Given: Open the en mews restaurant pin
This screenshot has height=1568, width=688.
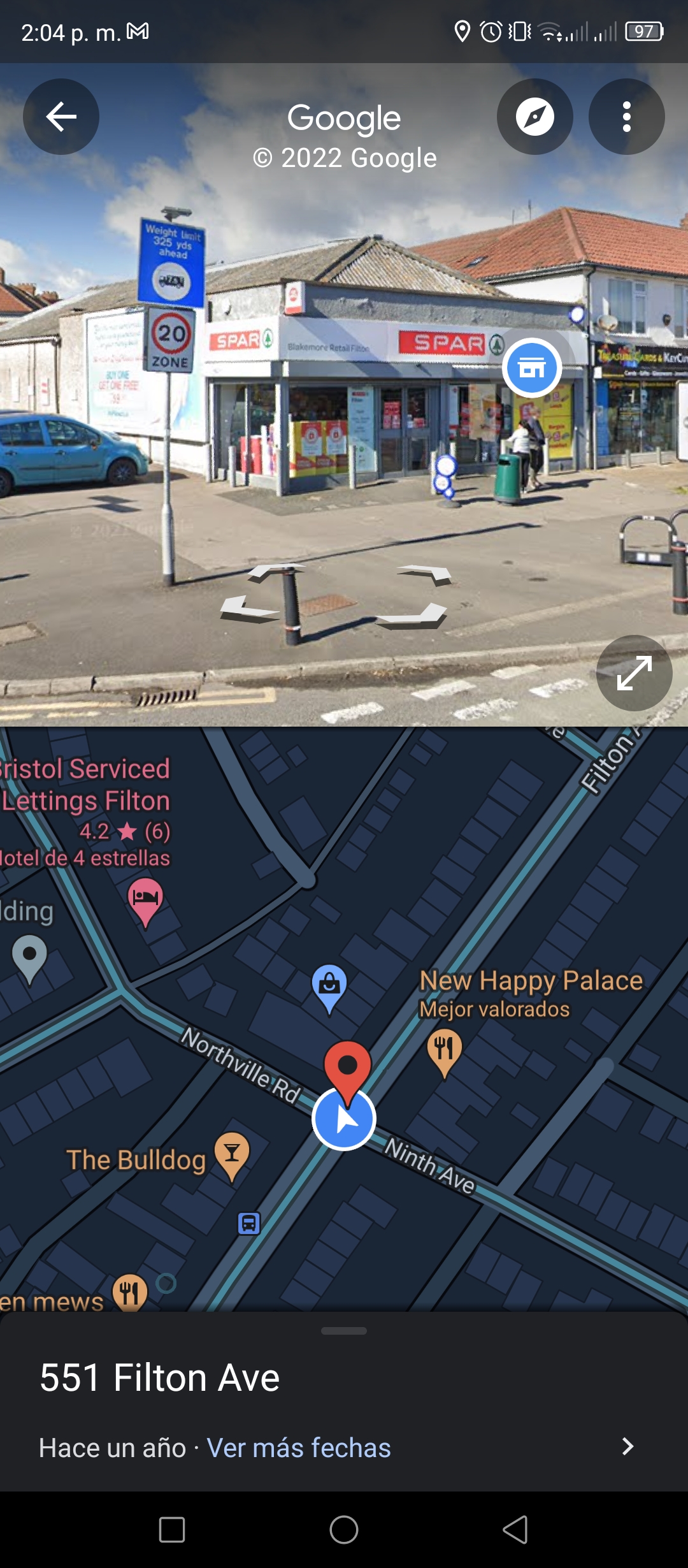Looking at the screenshot, I should tap(130, 1293).
